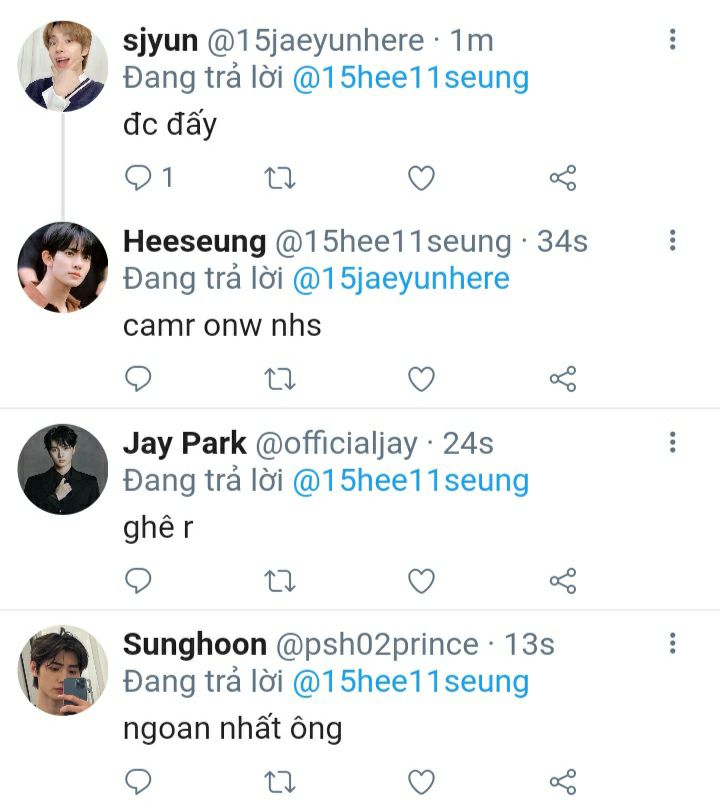Retweet sjyun's reply
Image resolution: width=720 pixels, height=807 pixels.
[279, 178]
